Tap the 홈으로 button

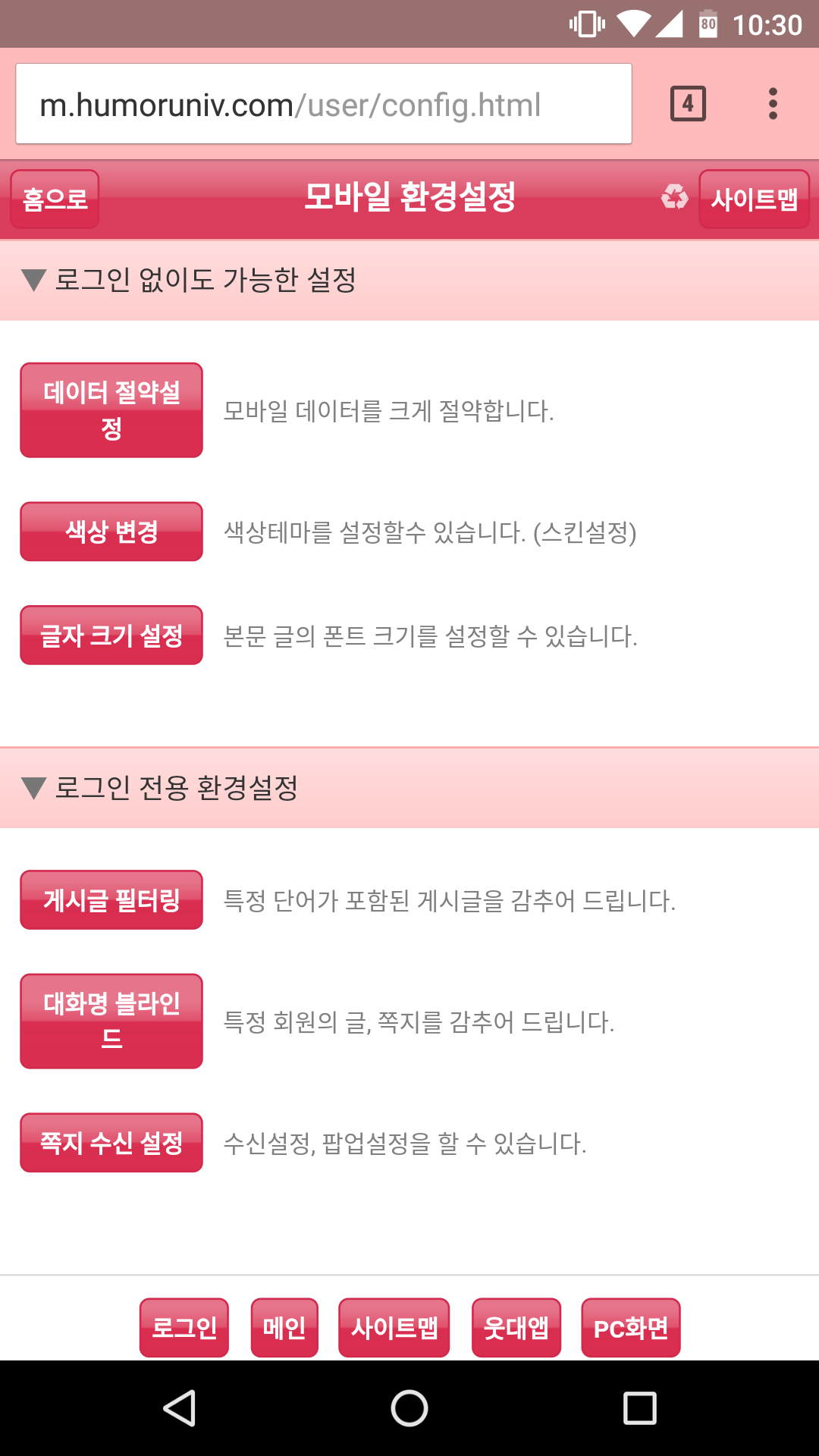(55, 199)
